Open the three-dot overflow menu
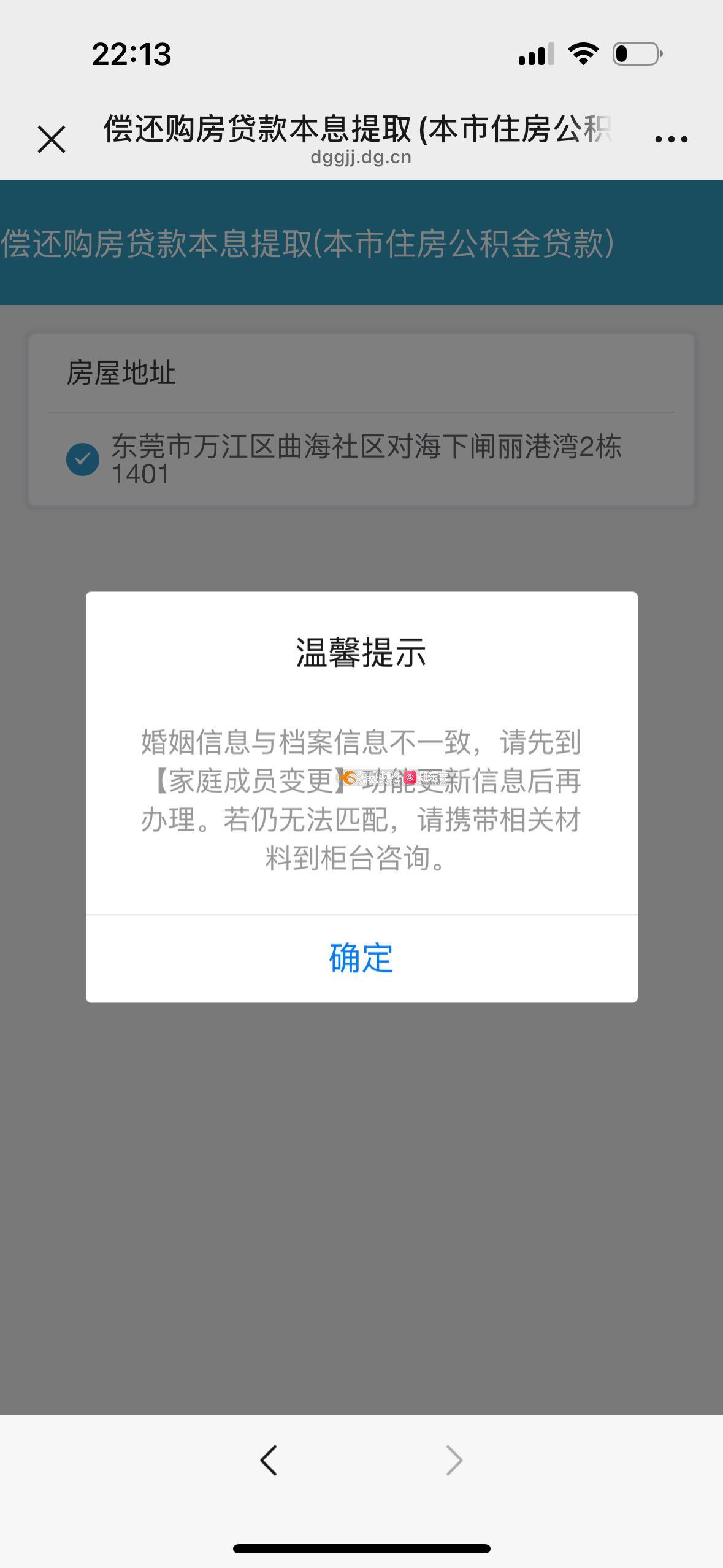The height and width of the screenshot is (1568, 723). pyautogui.click(x=671, y=139)
